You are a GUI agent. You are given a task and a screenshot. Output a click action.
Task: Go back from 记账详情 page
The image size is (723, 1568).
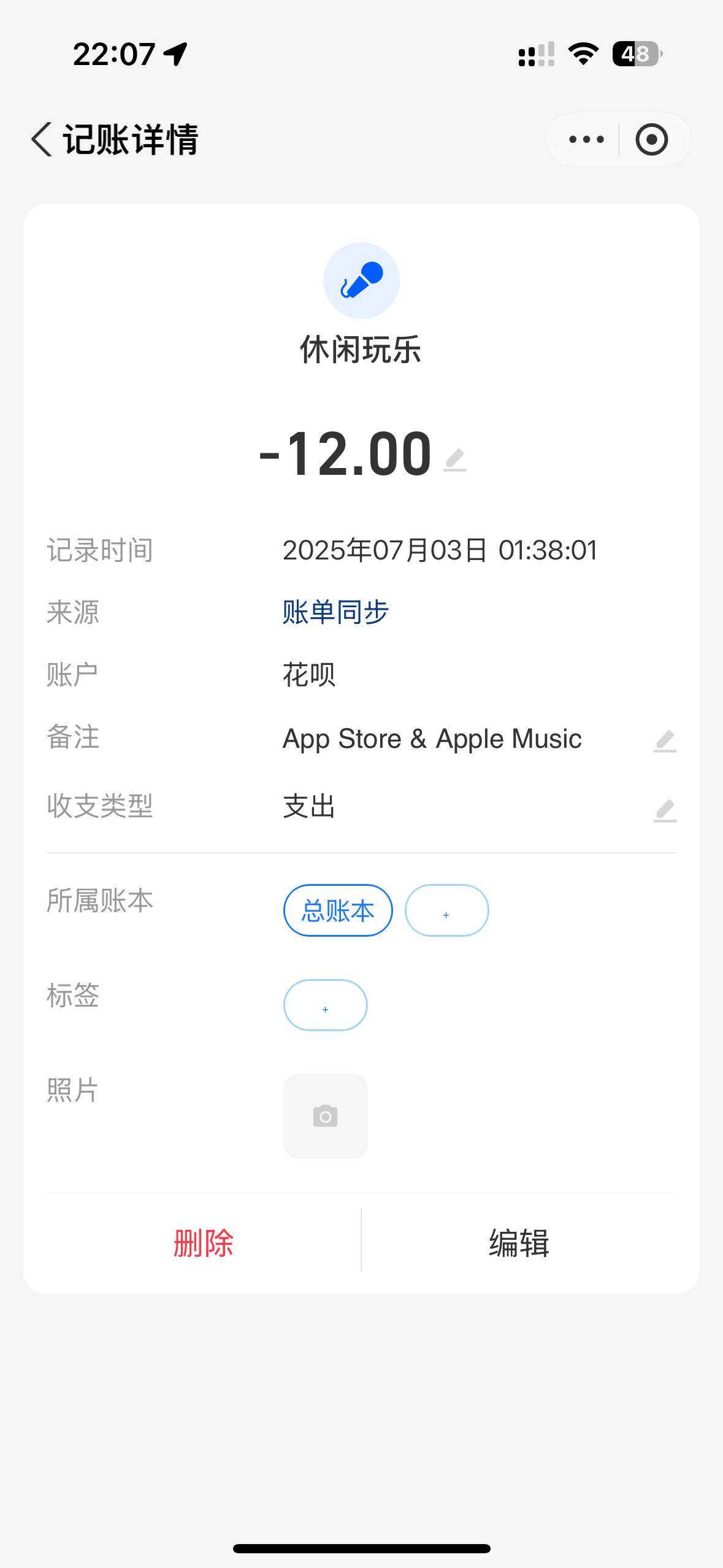pos(42,139)
